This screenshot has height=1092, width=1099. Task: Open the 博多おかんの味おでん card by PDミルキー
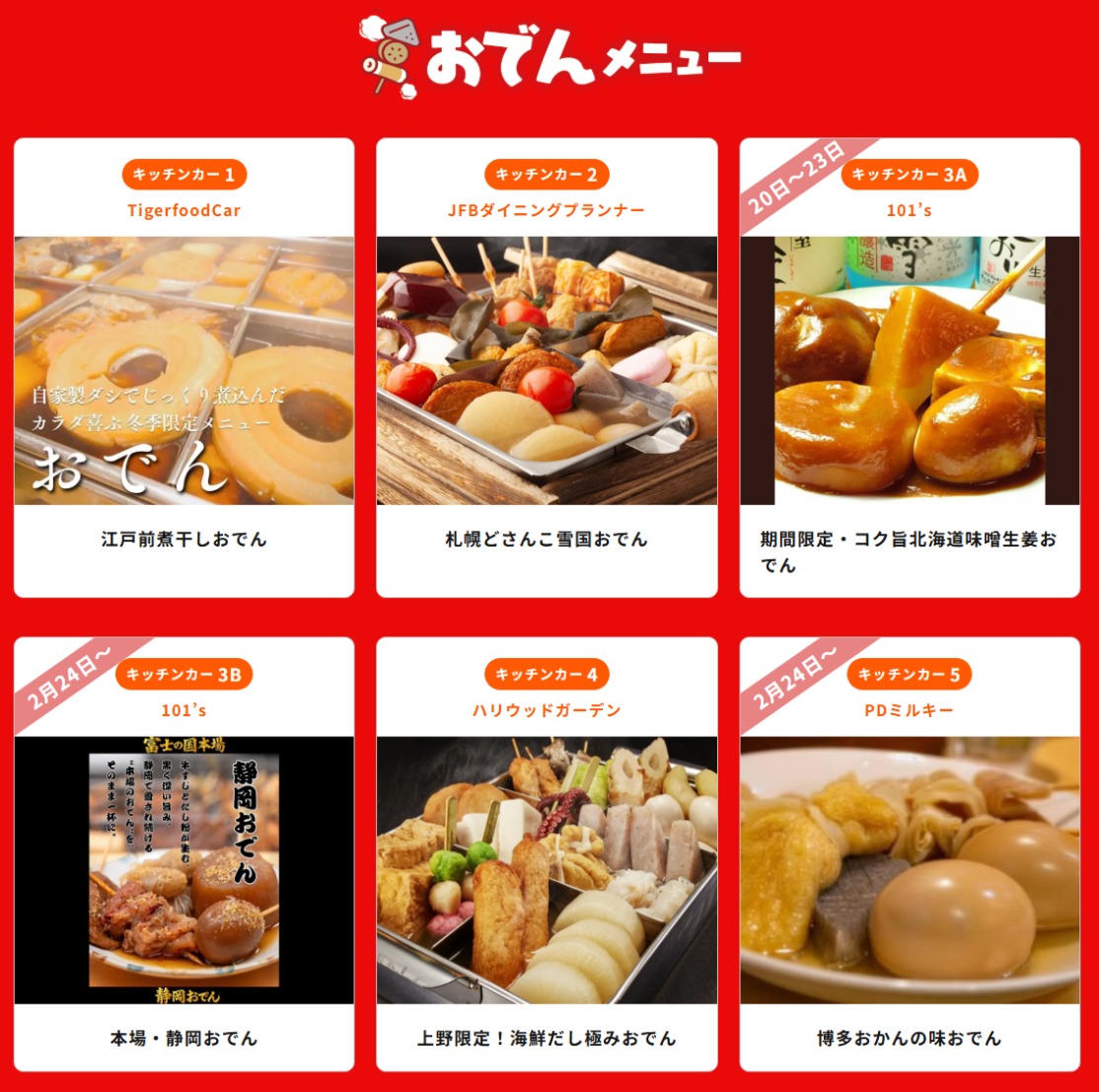pos(910,869)
